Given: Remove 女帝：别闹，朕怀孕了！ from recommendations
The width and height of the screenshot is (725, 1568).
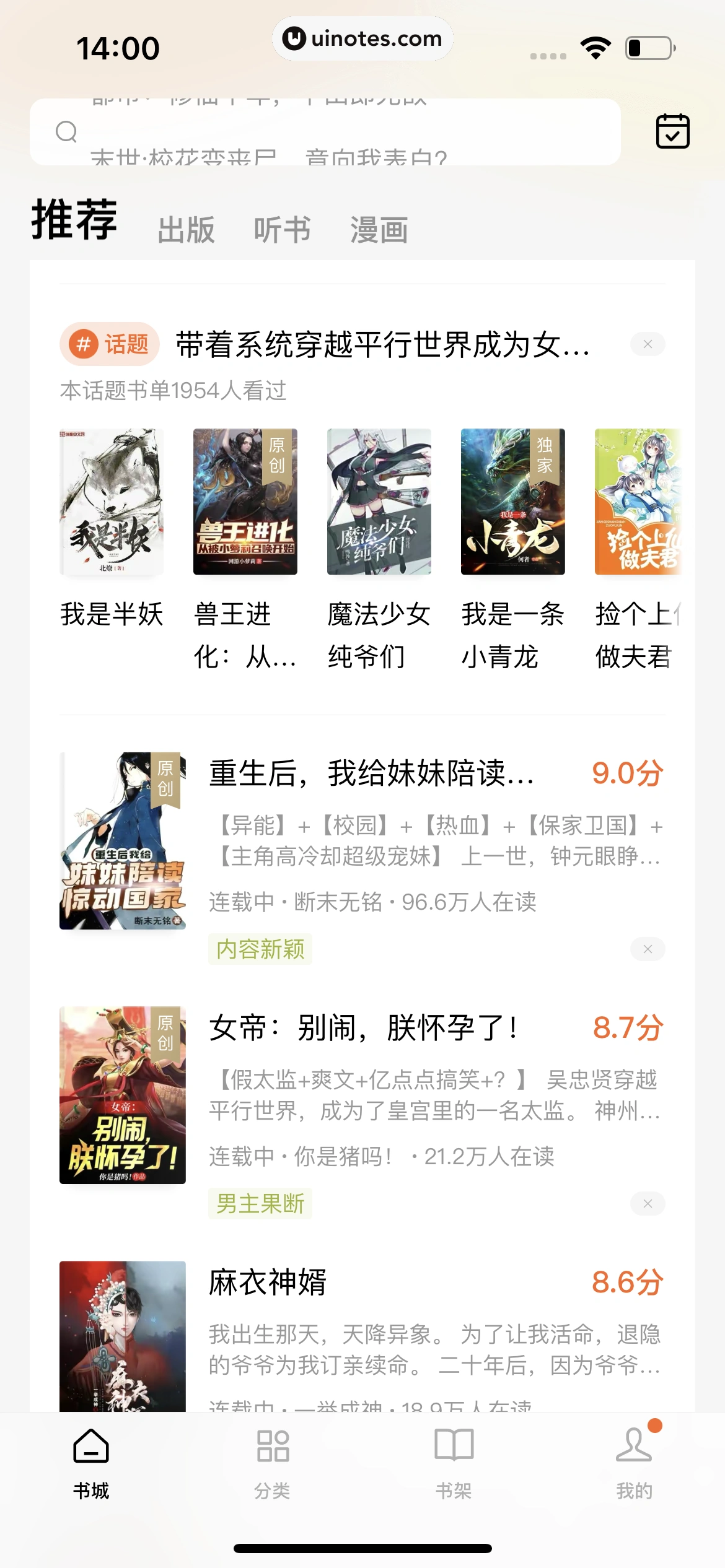Looking at the screenshot, I should coord(648,1203).
